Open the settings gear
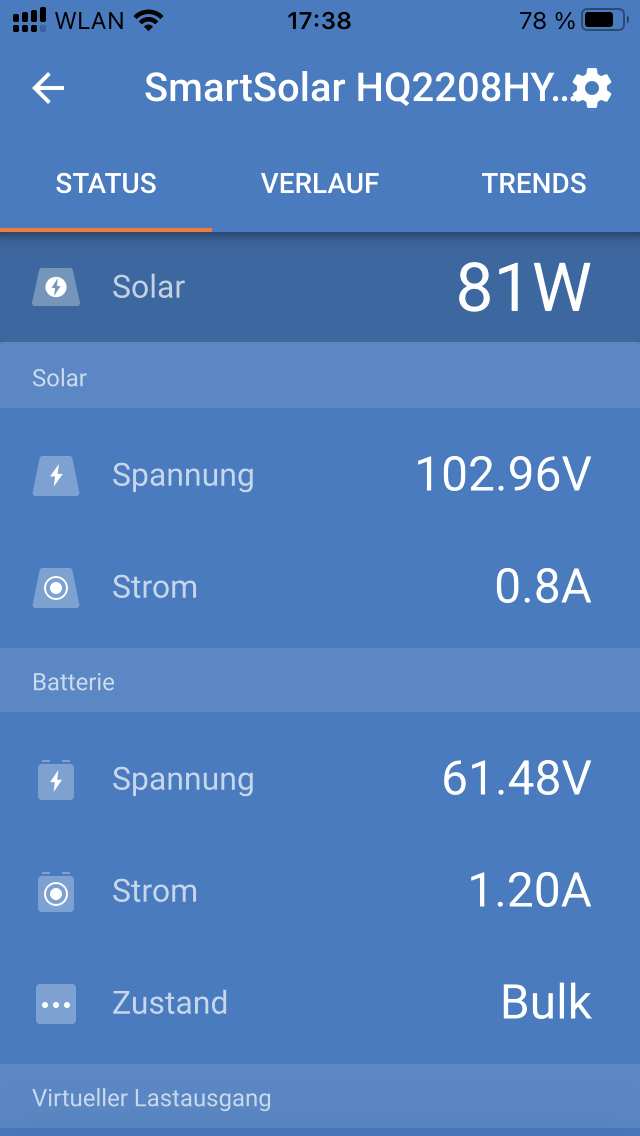Screen dimensions: 640x1136 point(591,89)
